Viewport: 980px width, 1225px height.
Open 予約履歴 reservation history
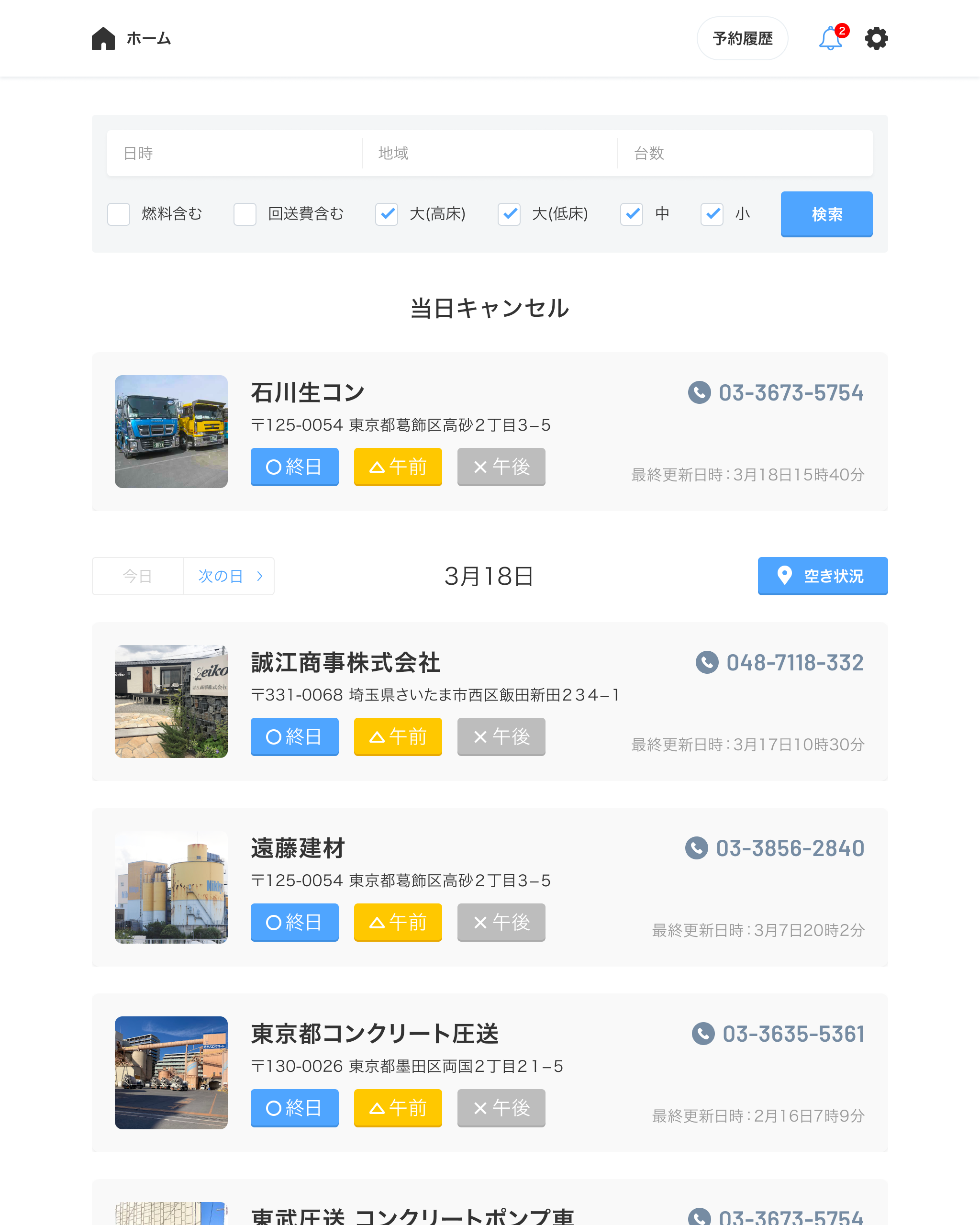click(x=742, y=38)
